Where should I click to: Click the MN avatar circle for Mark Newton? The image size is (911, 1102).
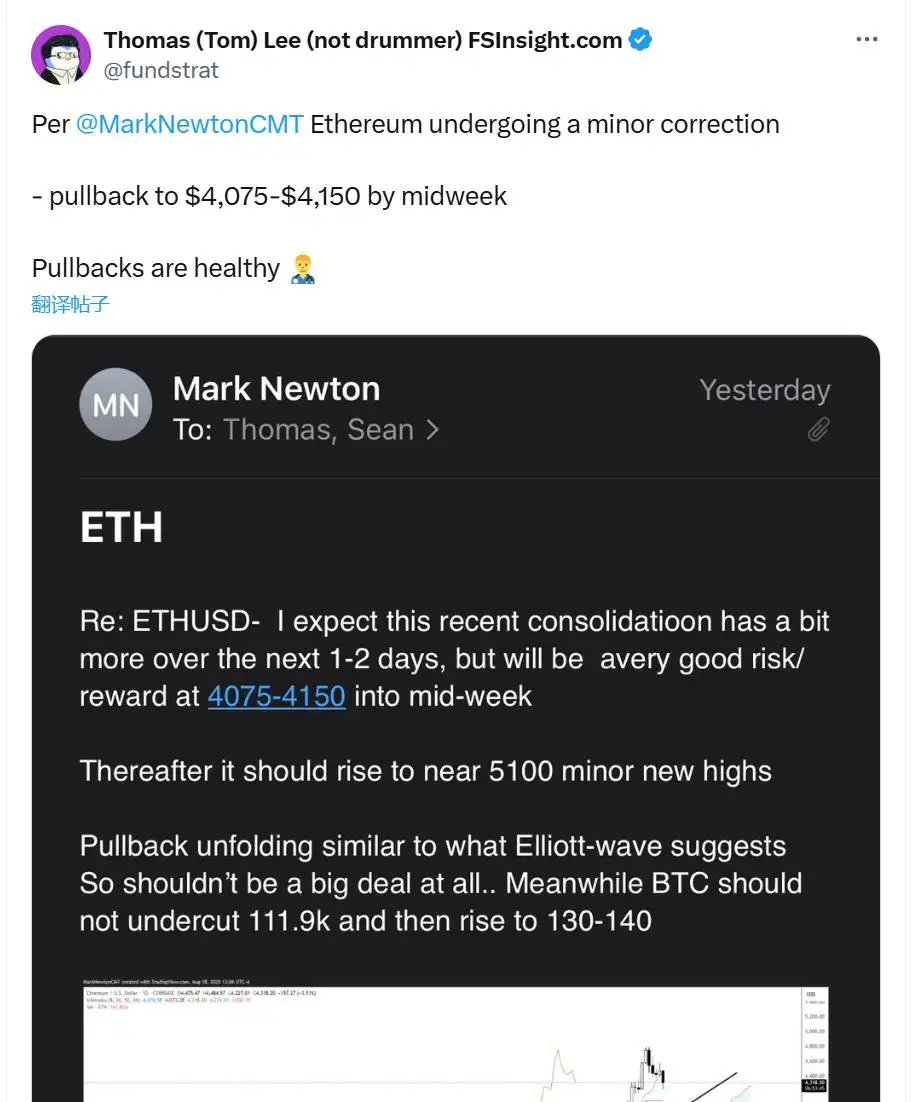coord(115,404)
